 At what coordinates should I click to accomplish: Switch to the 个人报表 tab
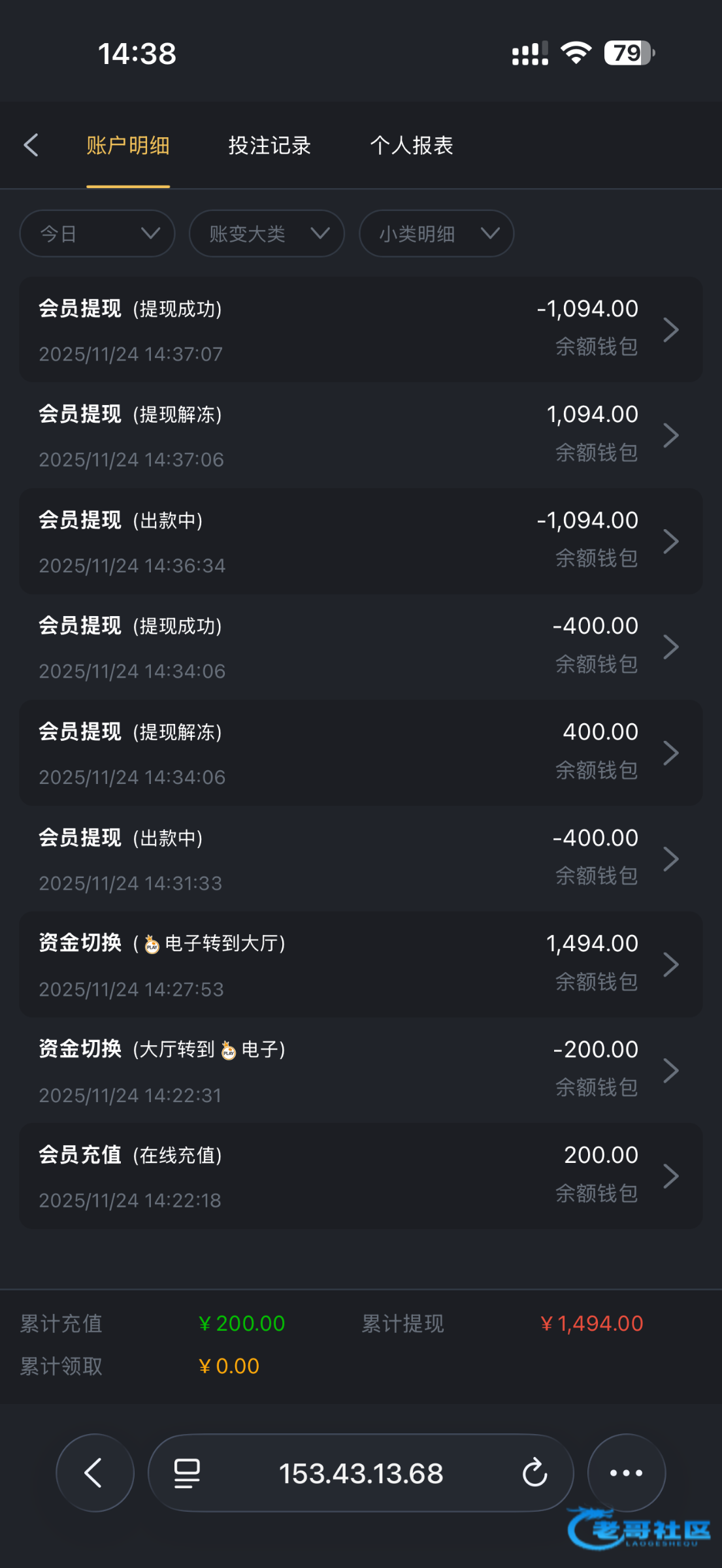[x=412, y=145]
